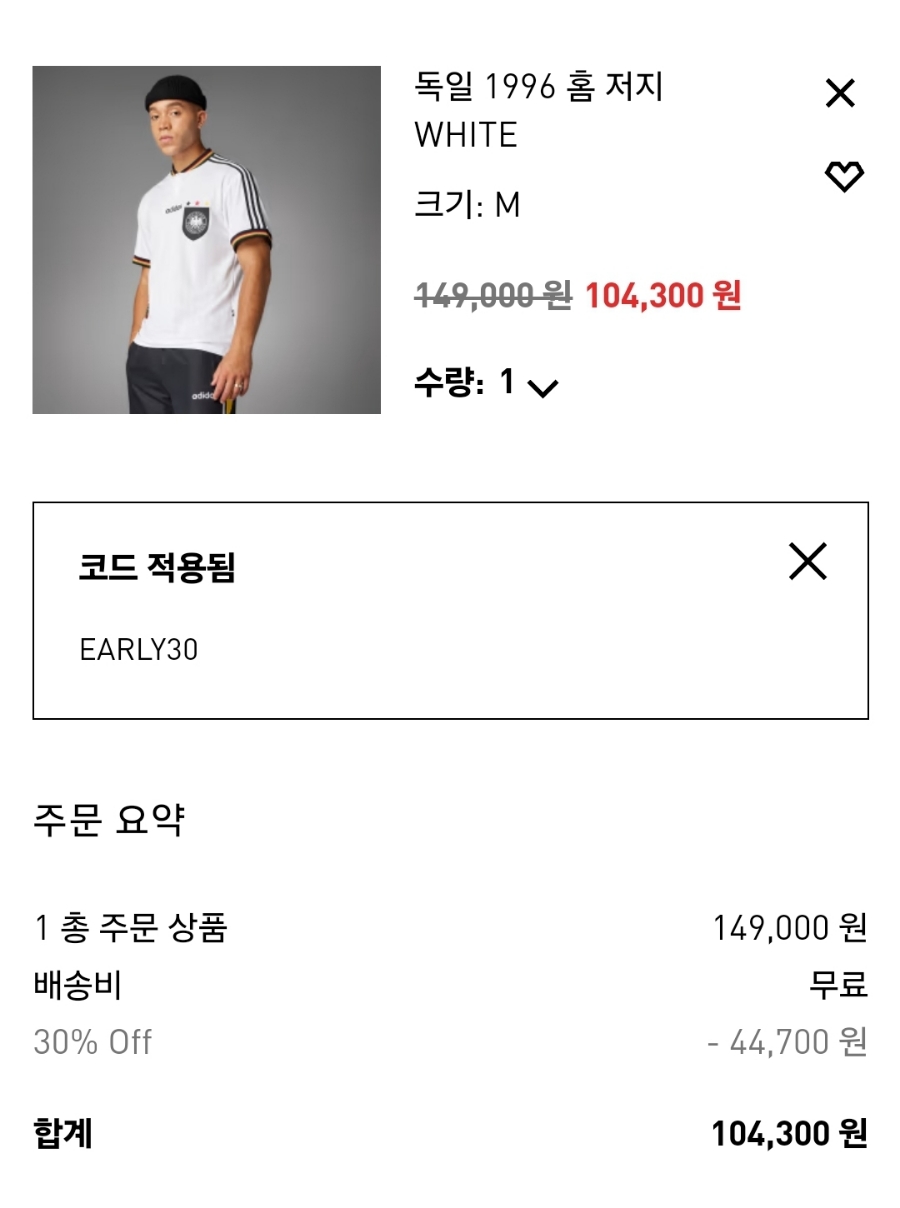Image resolution: width=900 pixels, height=1208 pixels.
Task: Remove the applied EARLY30 promo code
Action: click(807, 562)
